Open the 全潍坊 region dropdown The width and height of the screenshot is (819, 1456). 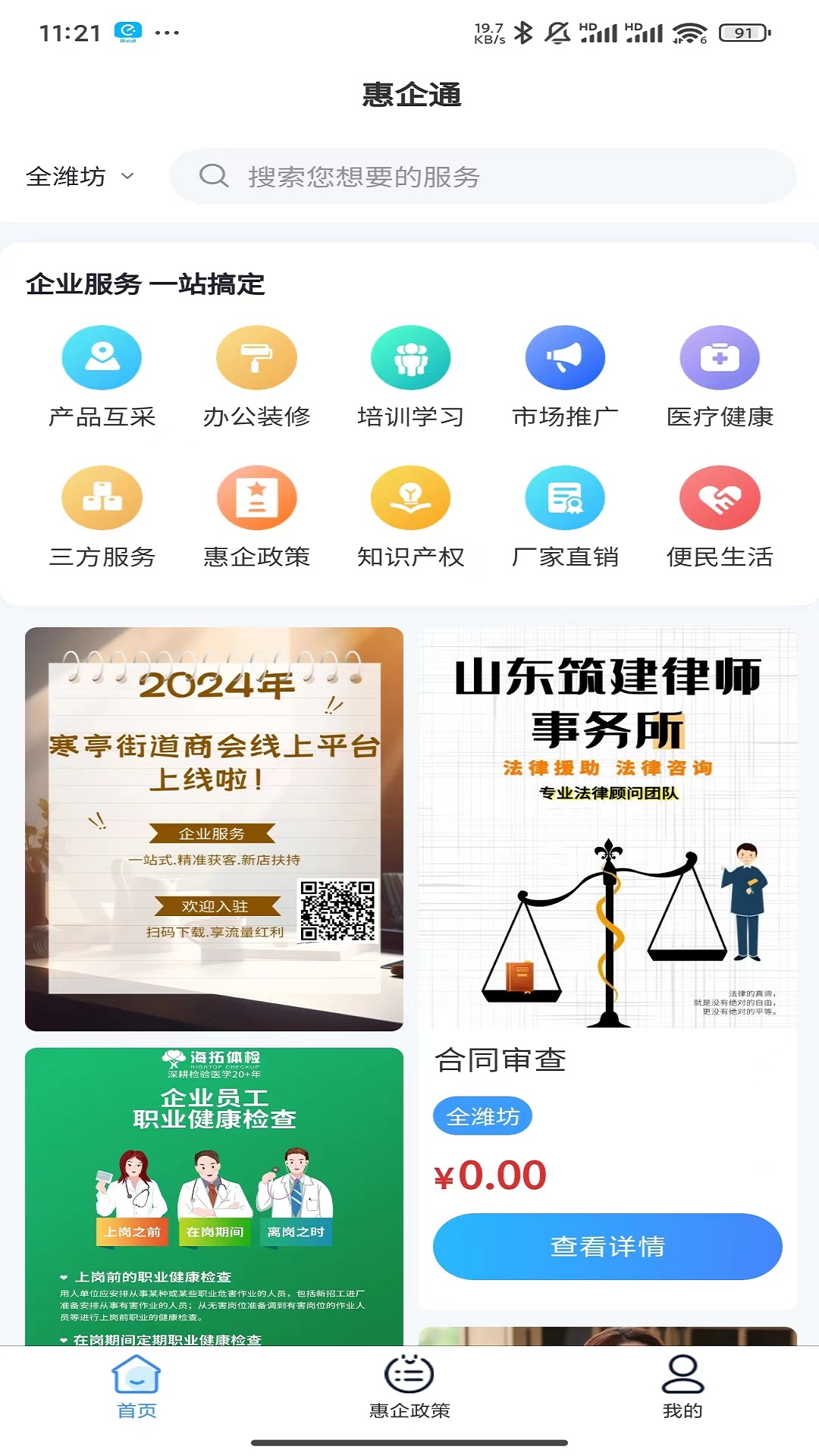[80, 177]
